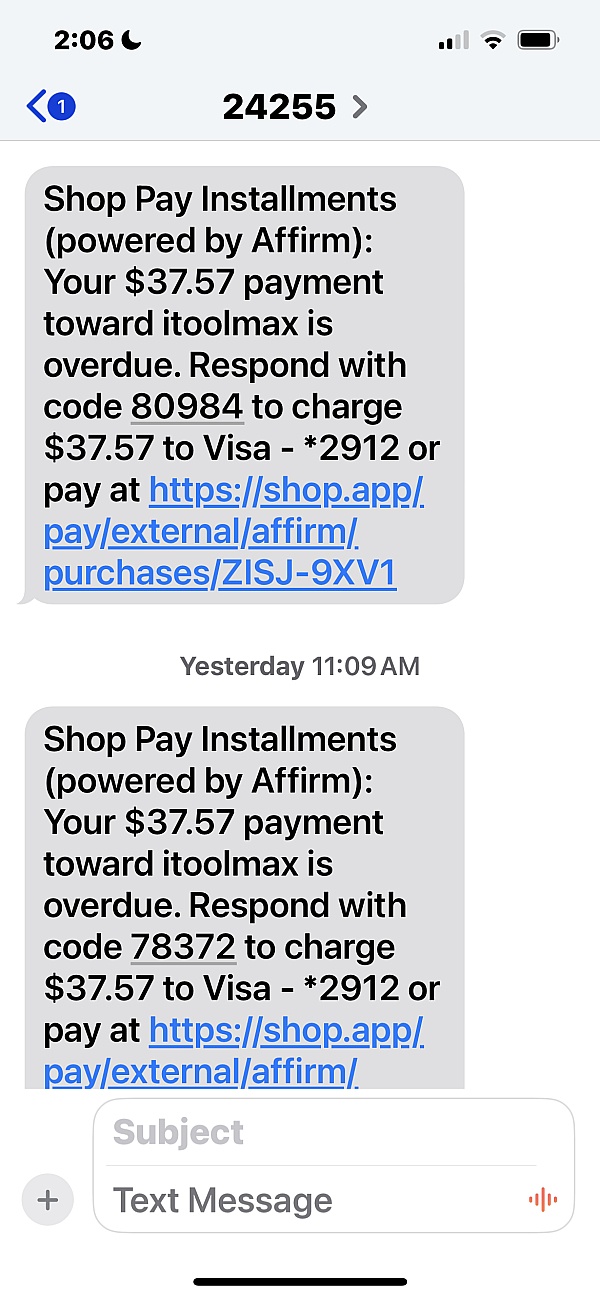Record an audio message
Viewport: 600px width, 1298px height.
[x=542, y=1200]
